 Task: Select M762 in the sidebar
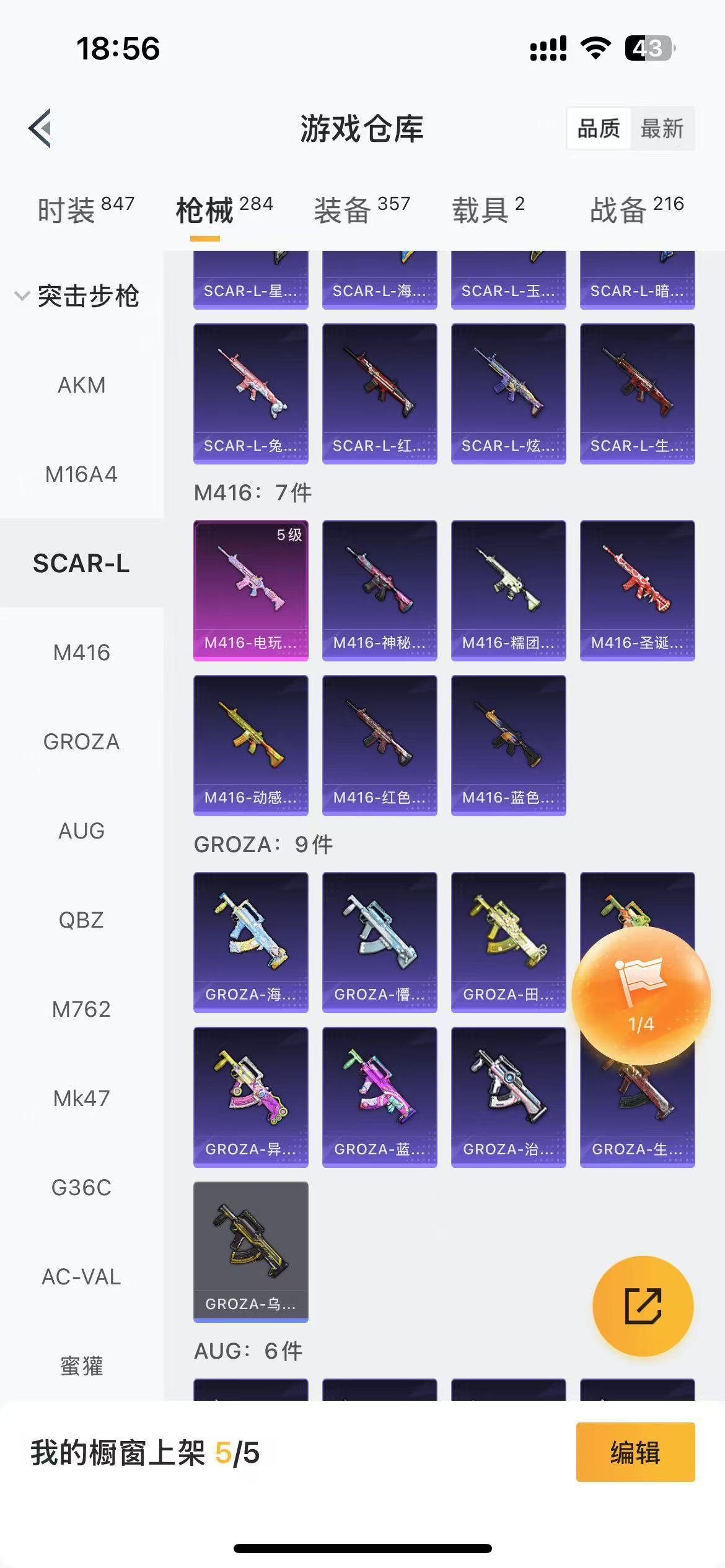[81, 1009]
